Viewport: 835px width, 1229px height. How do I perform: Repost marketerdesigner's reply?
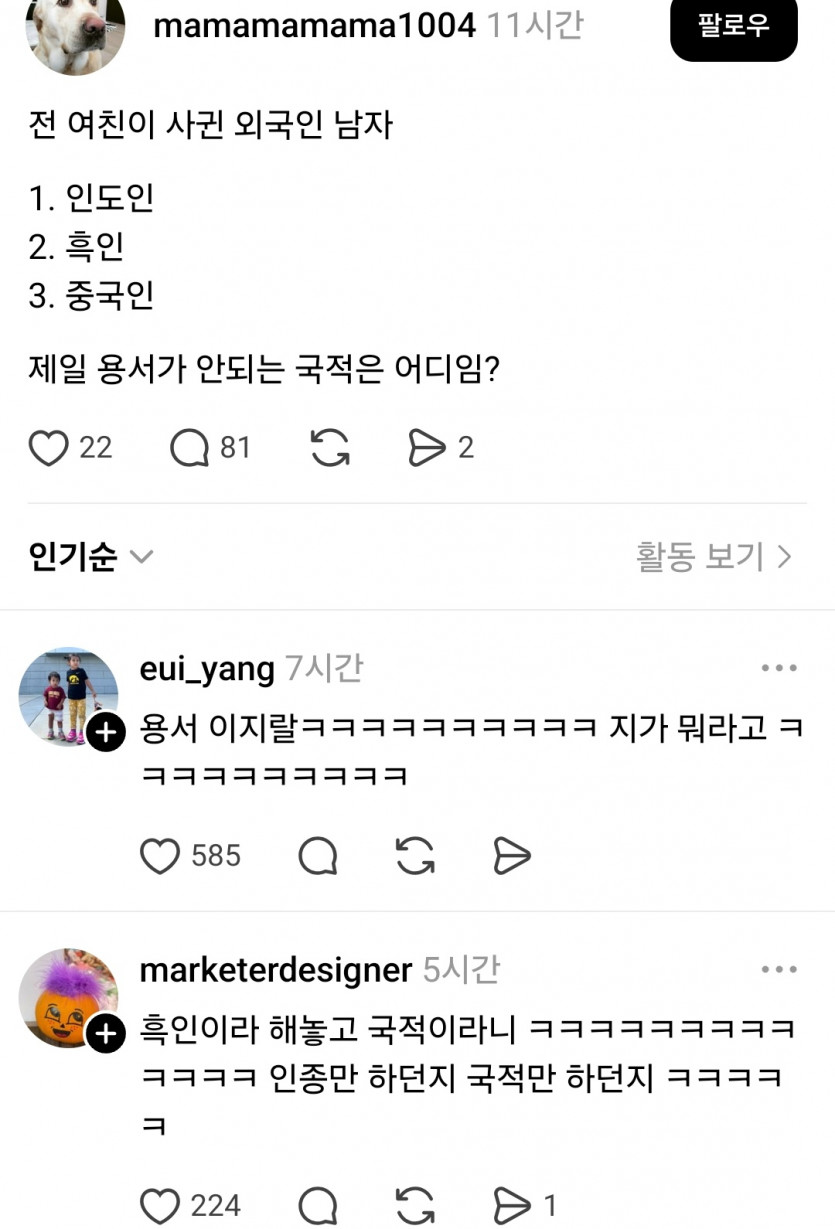tap(415, 1205)
